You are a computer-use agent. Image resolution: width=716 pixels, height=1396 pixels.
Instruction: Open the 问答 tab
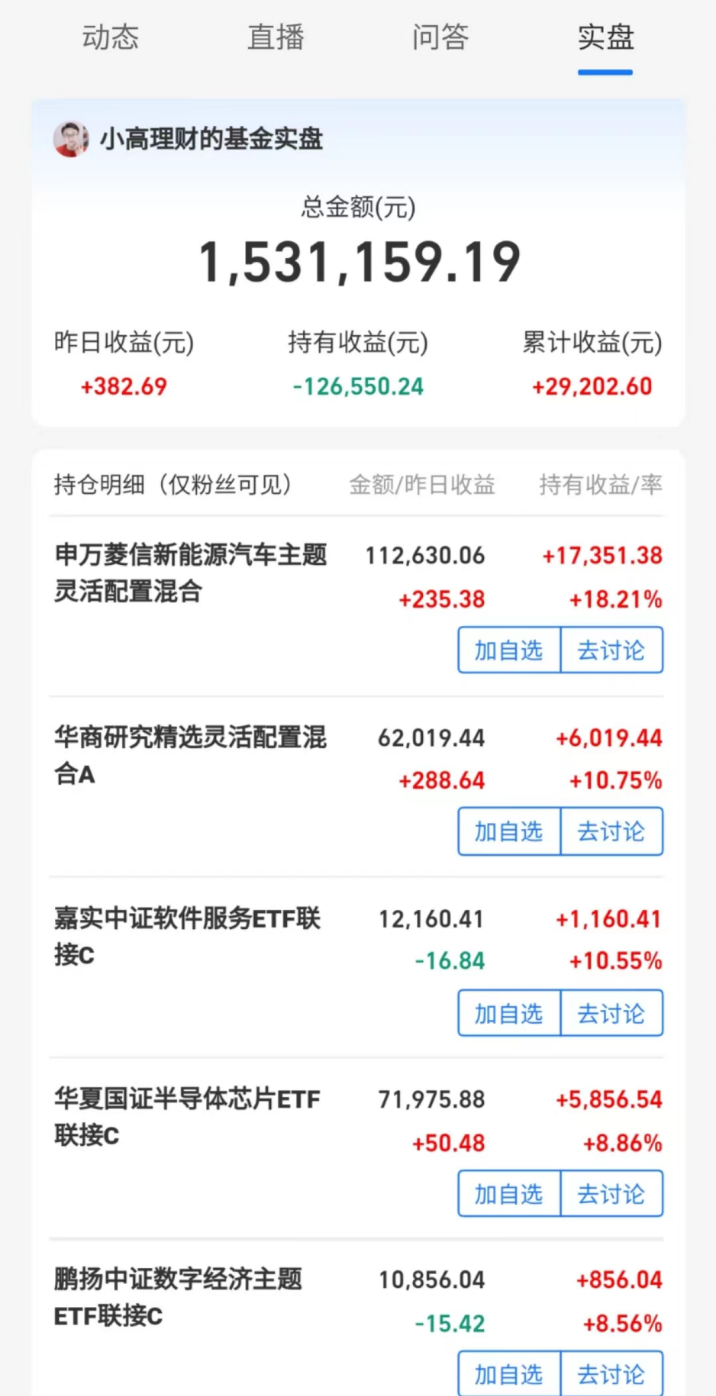point(440,38)
